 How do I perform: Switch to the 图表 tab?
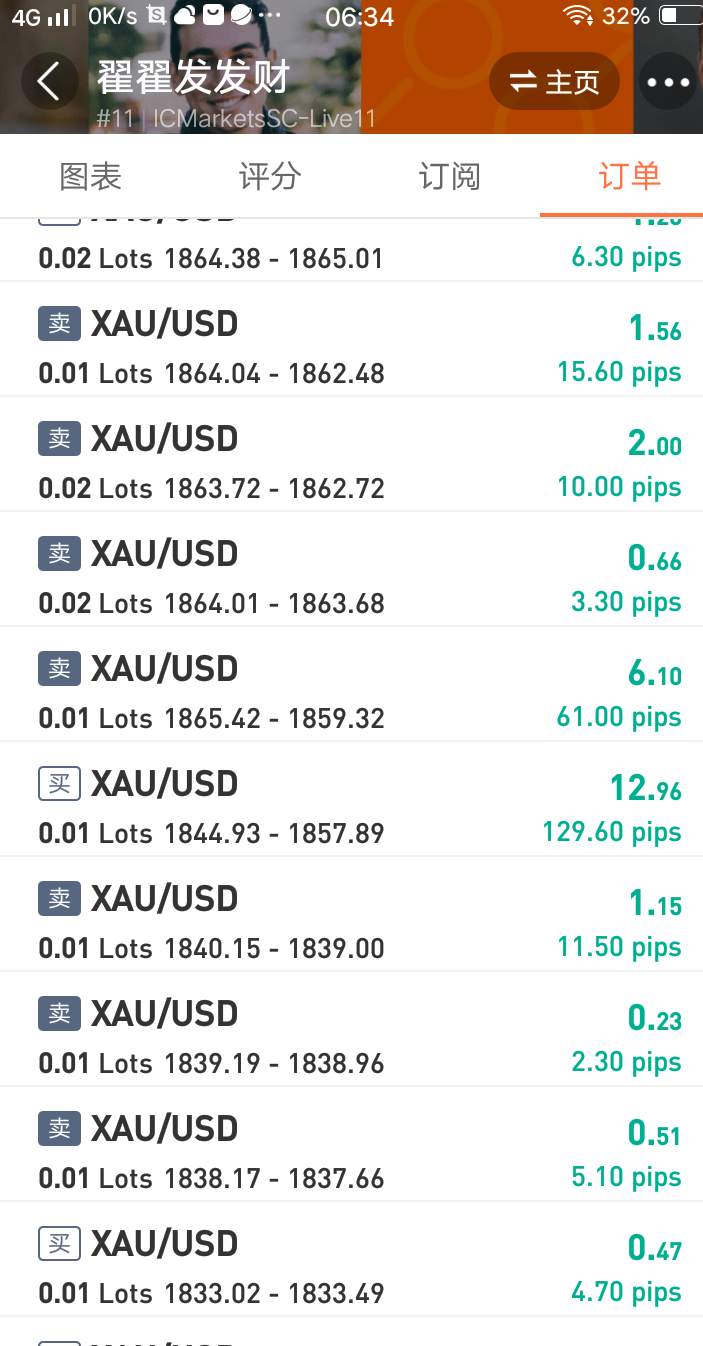90,177
